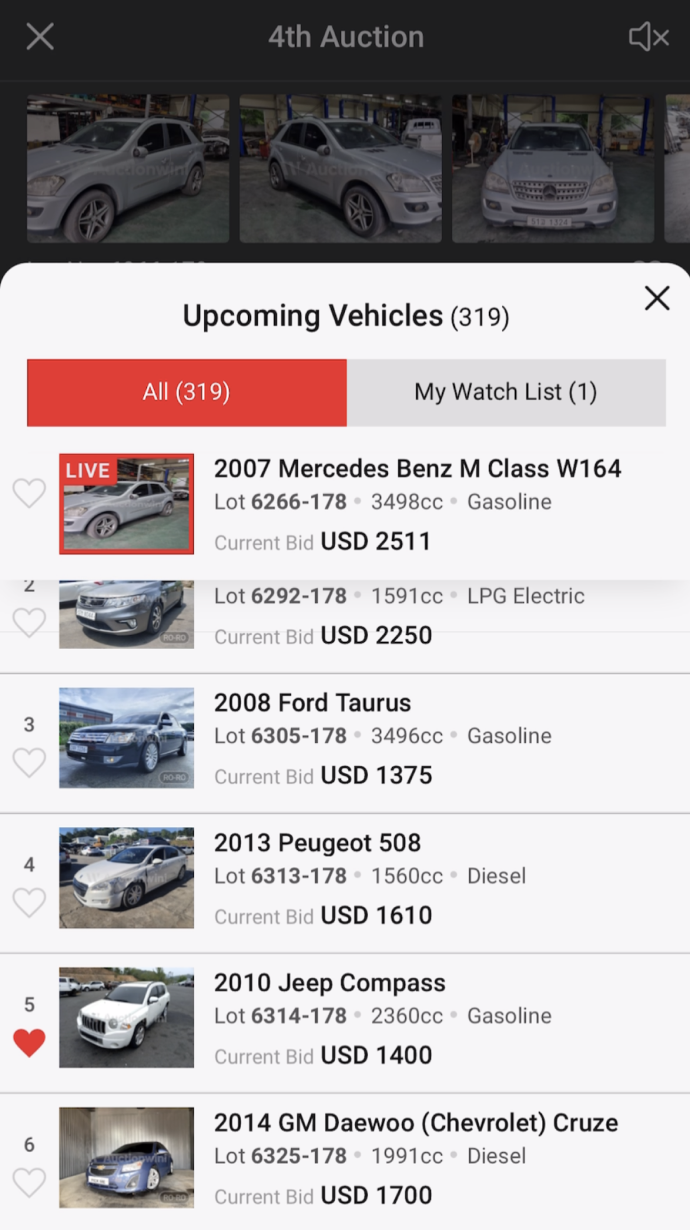Image resolution: width=690 pixels, height=1230 pixels.
Task: Add Mercedes Benz M Class to watch list
Action: point(29,493)
